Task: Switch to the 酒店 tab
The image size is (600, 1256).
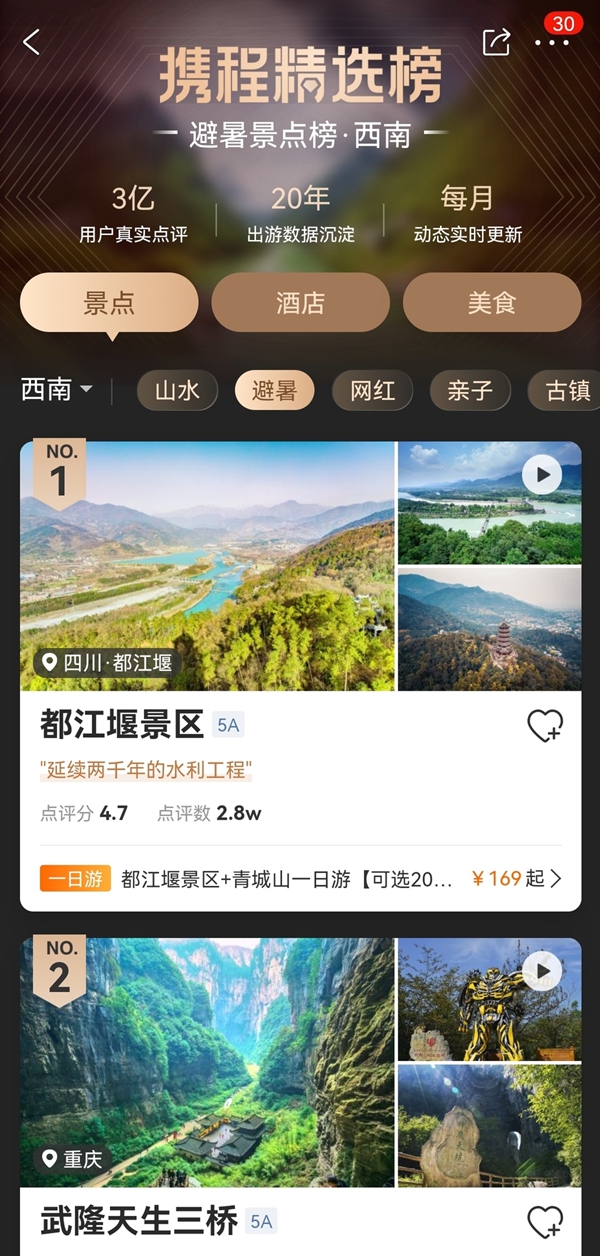Action: point(300,303)
